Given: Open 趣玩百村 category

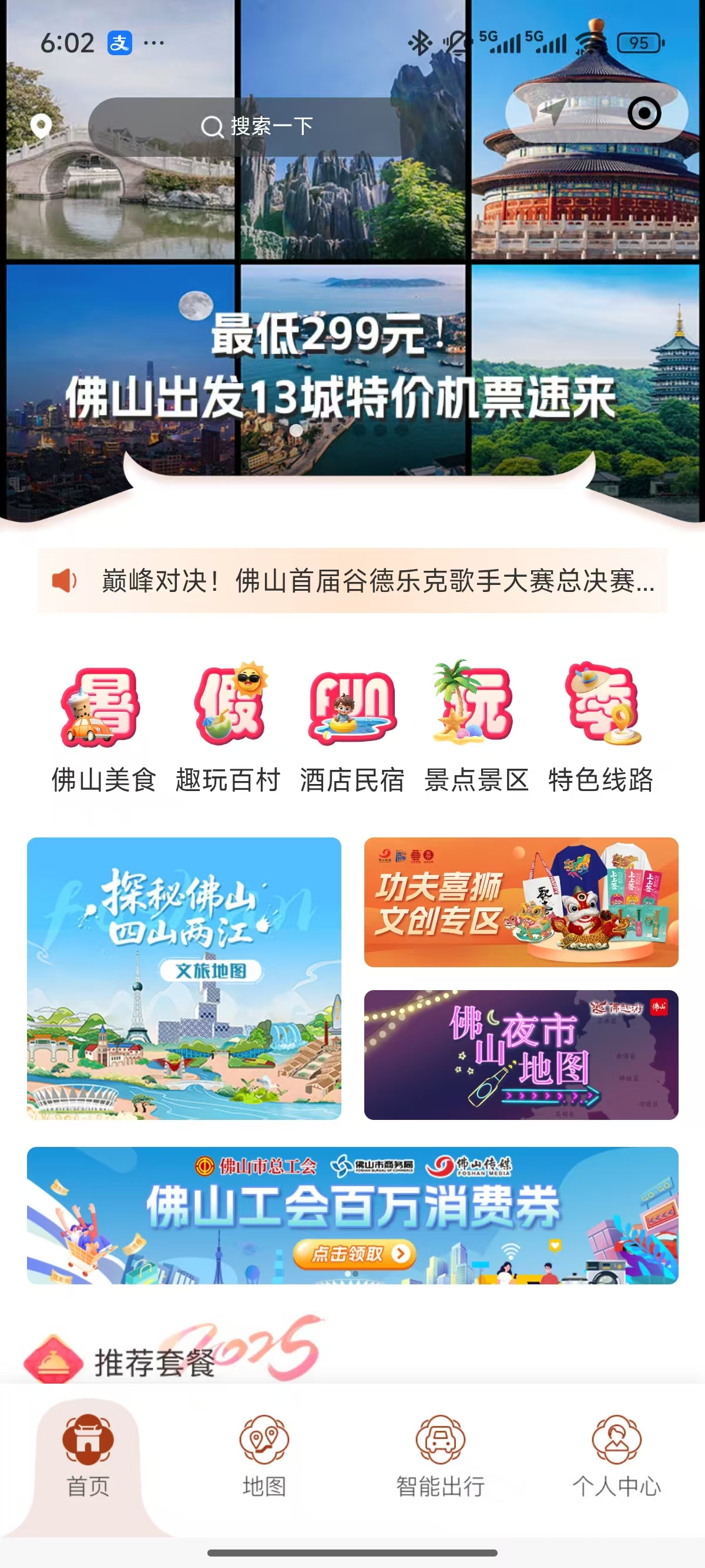Looking at the screenshot, I should (228, 731).
